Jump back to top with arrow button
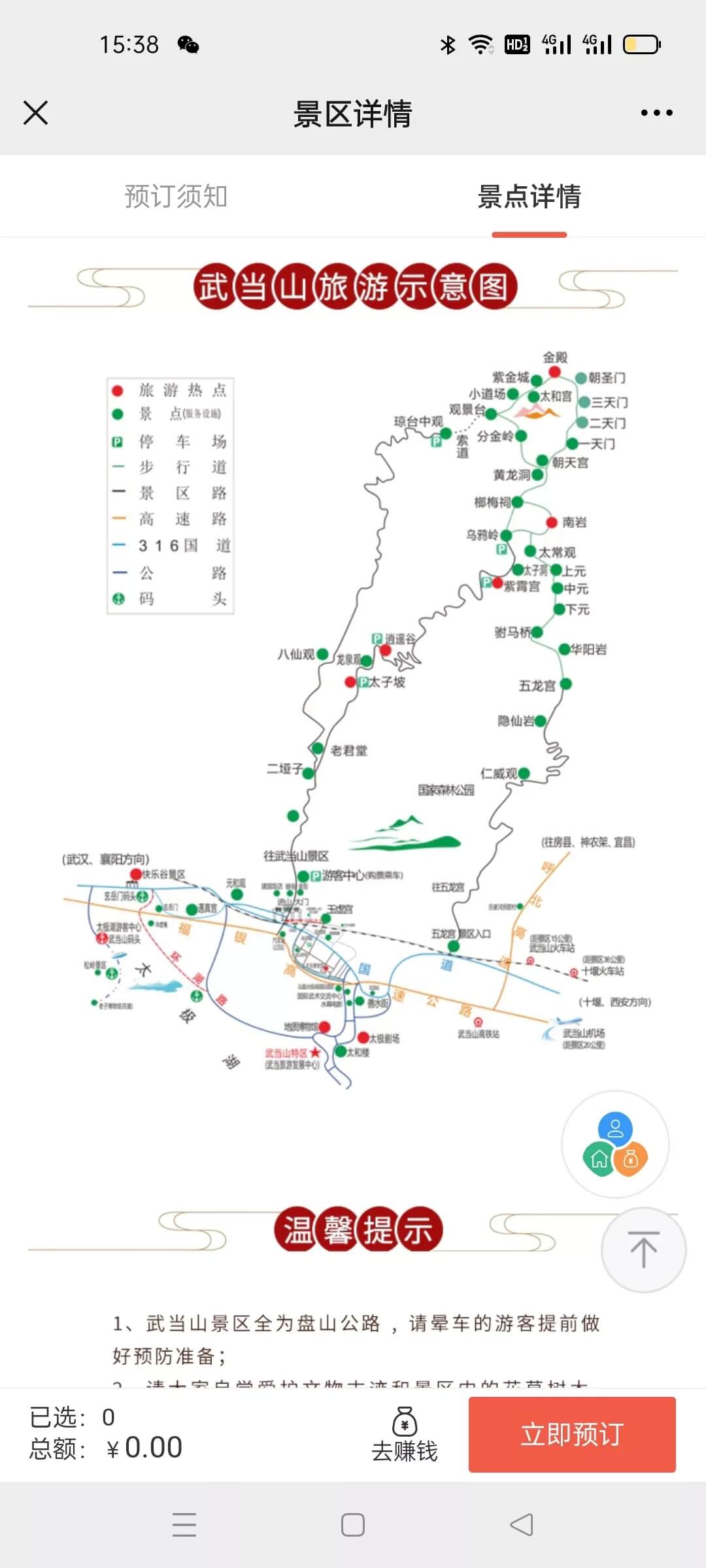This screenshot has width=706, height=1568. [643, 1249]
